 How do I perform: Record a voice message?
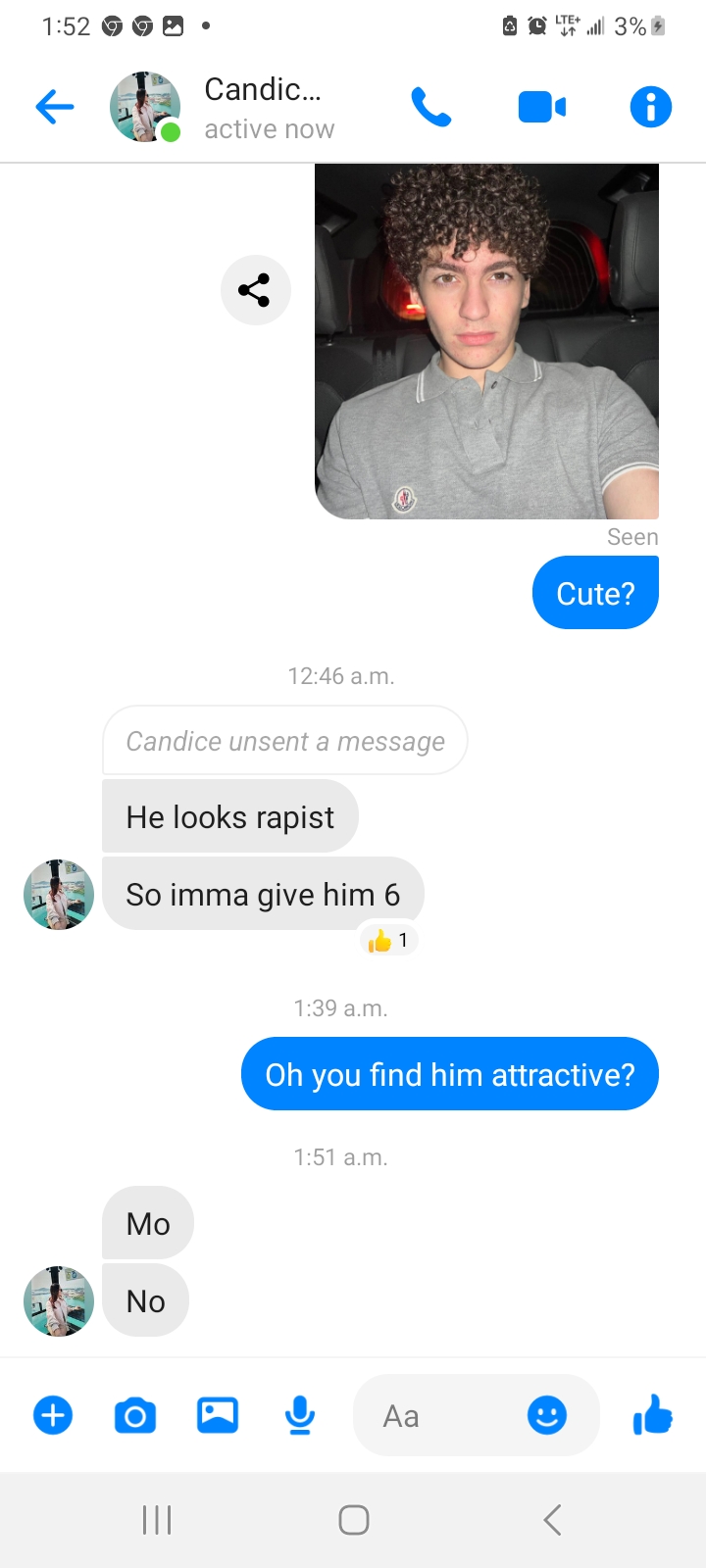300,1416
